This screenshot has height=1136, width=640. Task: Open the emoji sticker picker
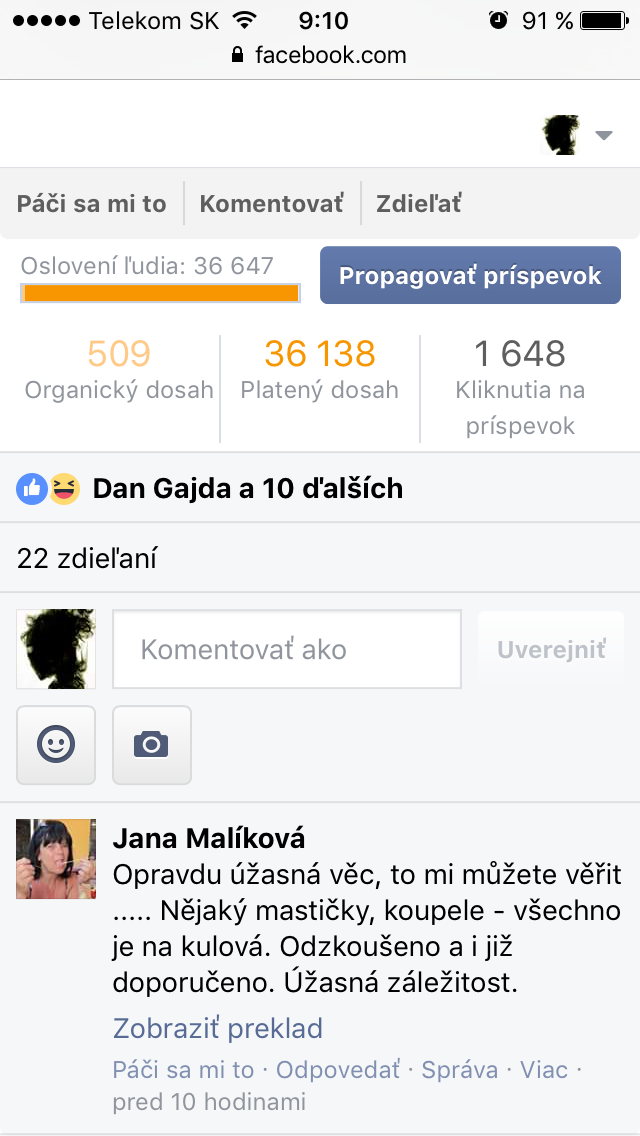pyautogui.click(x=56, y=745)
